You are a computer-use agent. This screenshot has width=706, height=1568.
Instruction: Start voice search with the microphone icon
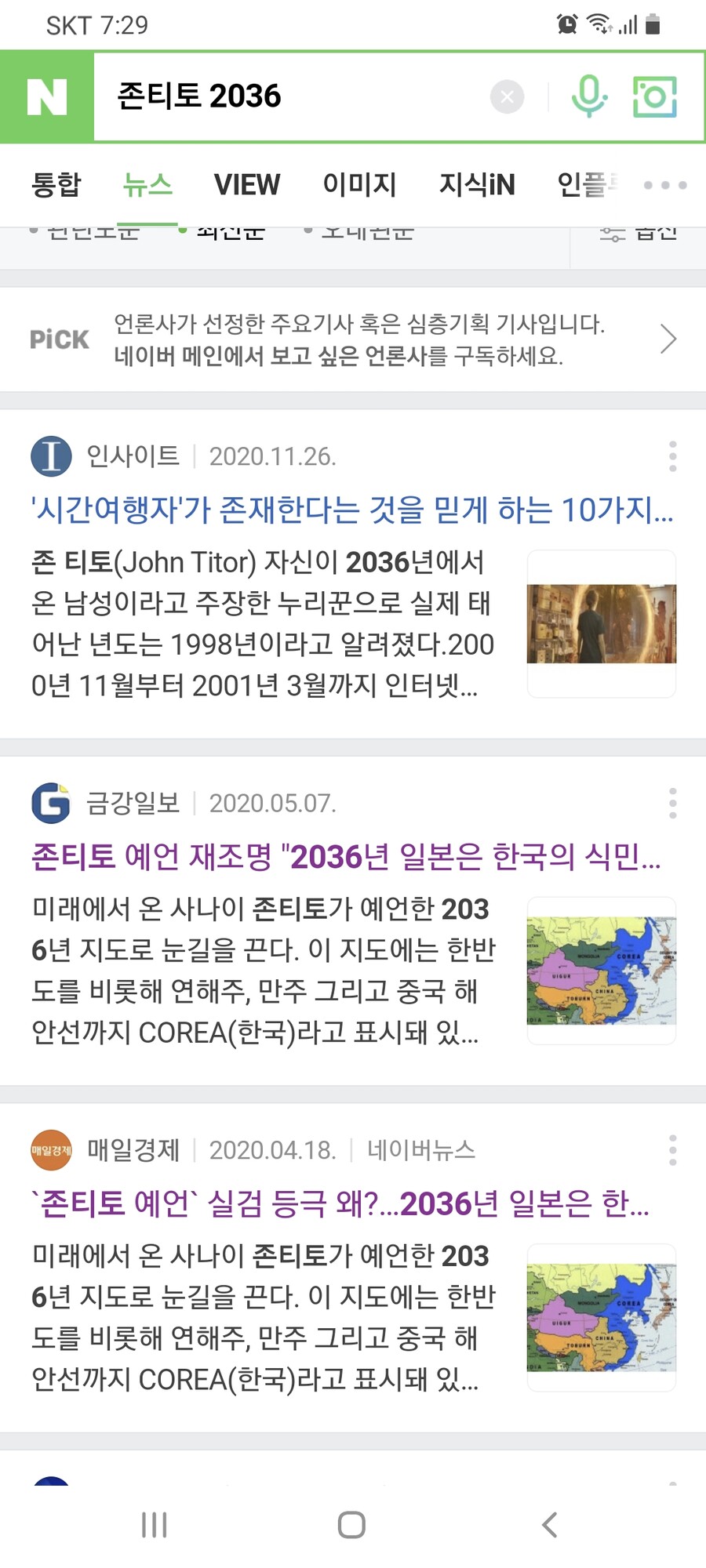click(588, 96)
